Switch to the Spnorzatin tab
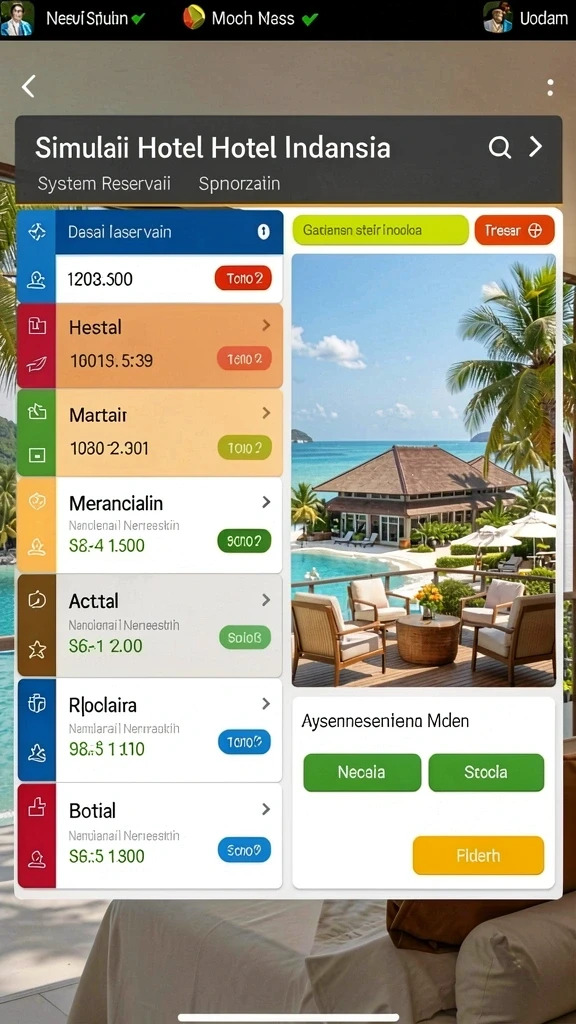The width and height of the screenshot is (576, 1024). (x=239, y=184)
